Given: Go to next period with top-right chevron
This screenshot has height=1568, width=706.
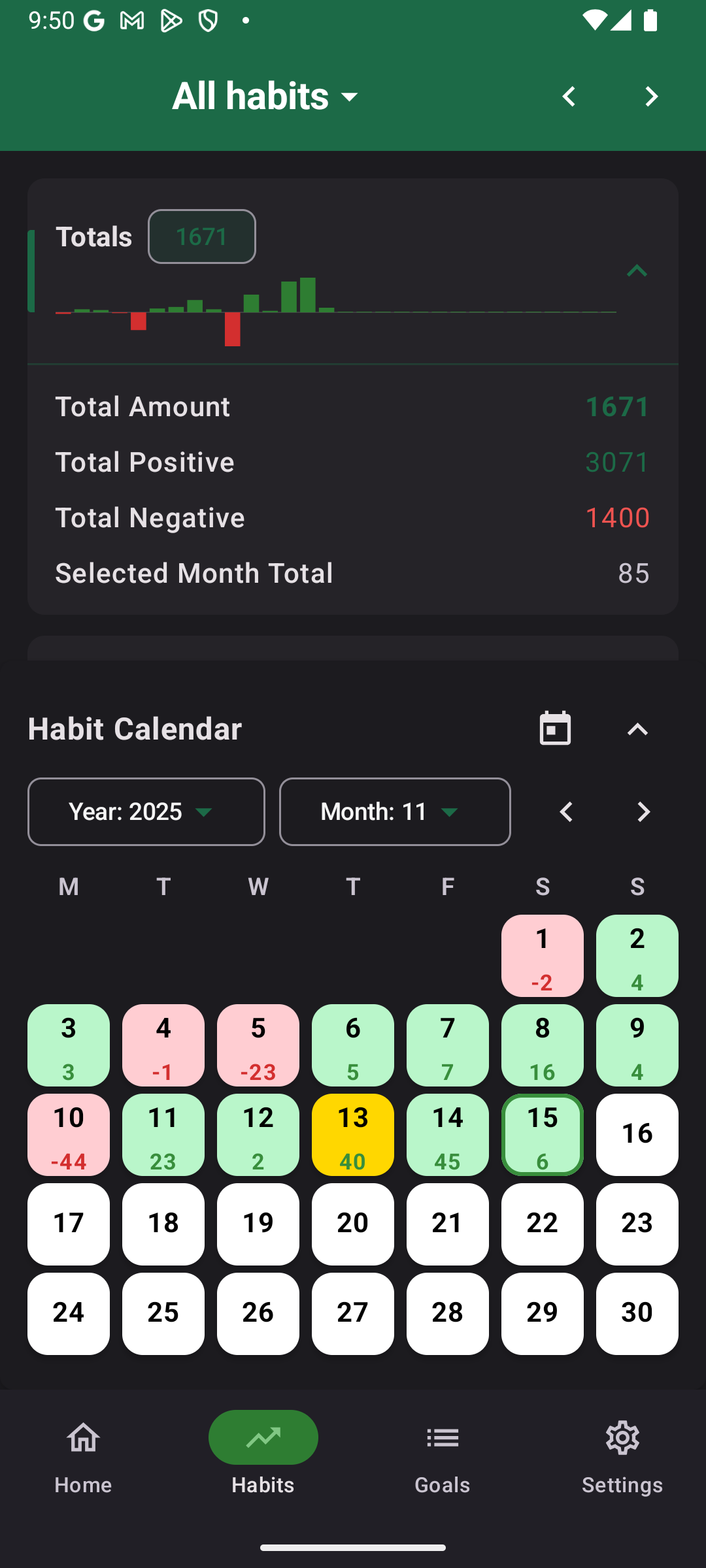Looking at the screenshot, I should click(x=650, y=96).
